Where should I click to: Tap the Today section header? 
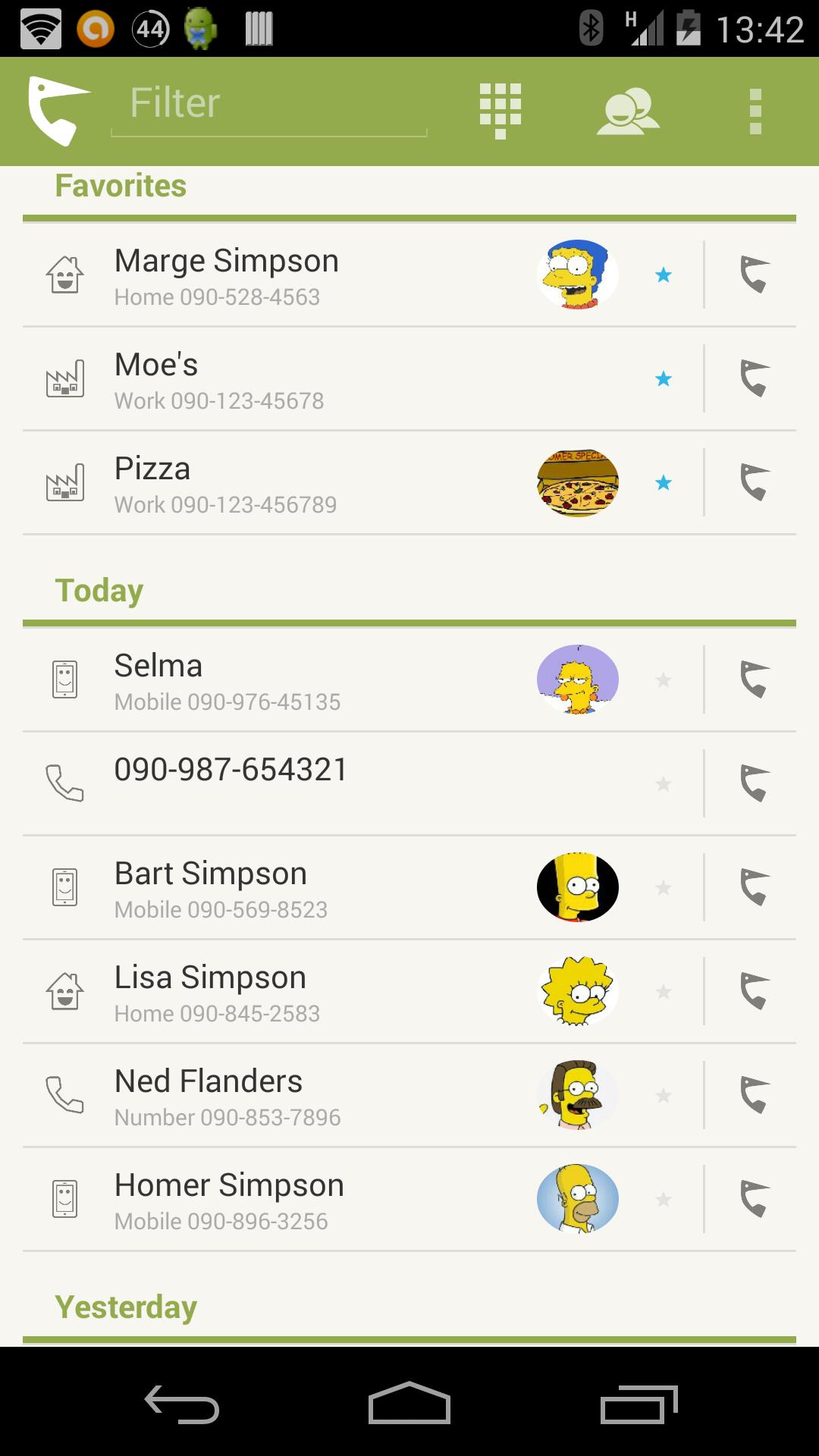tap(99, 590)
